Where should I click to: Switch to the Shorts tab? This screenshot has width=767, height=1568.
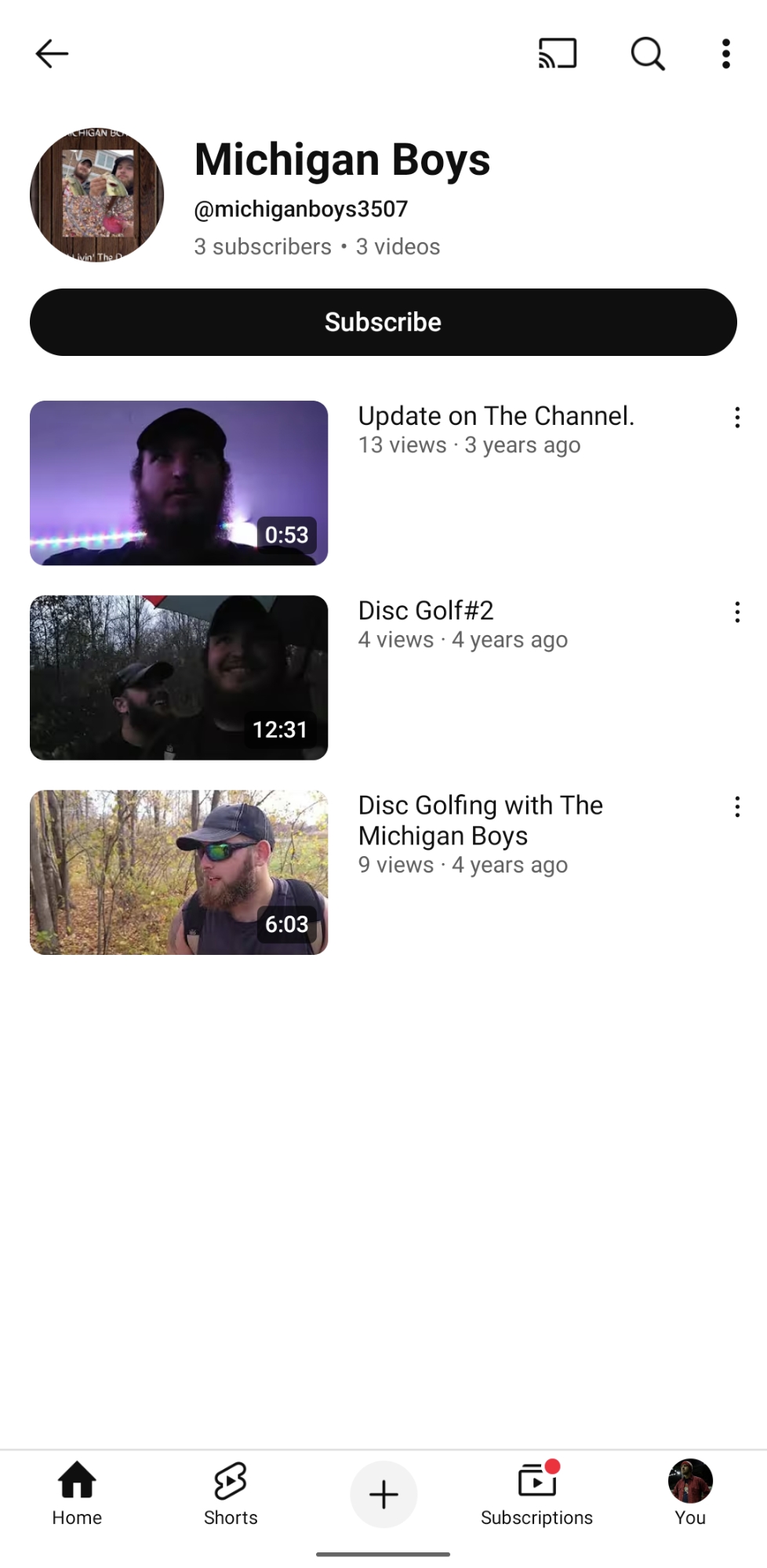(x=231, y=1494)
